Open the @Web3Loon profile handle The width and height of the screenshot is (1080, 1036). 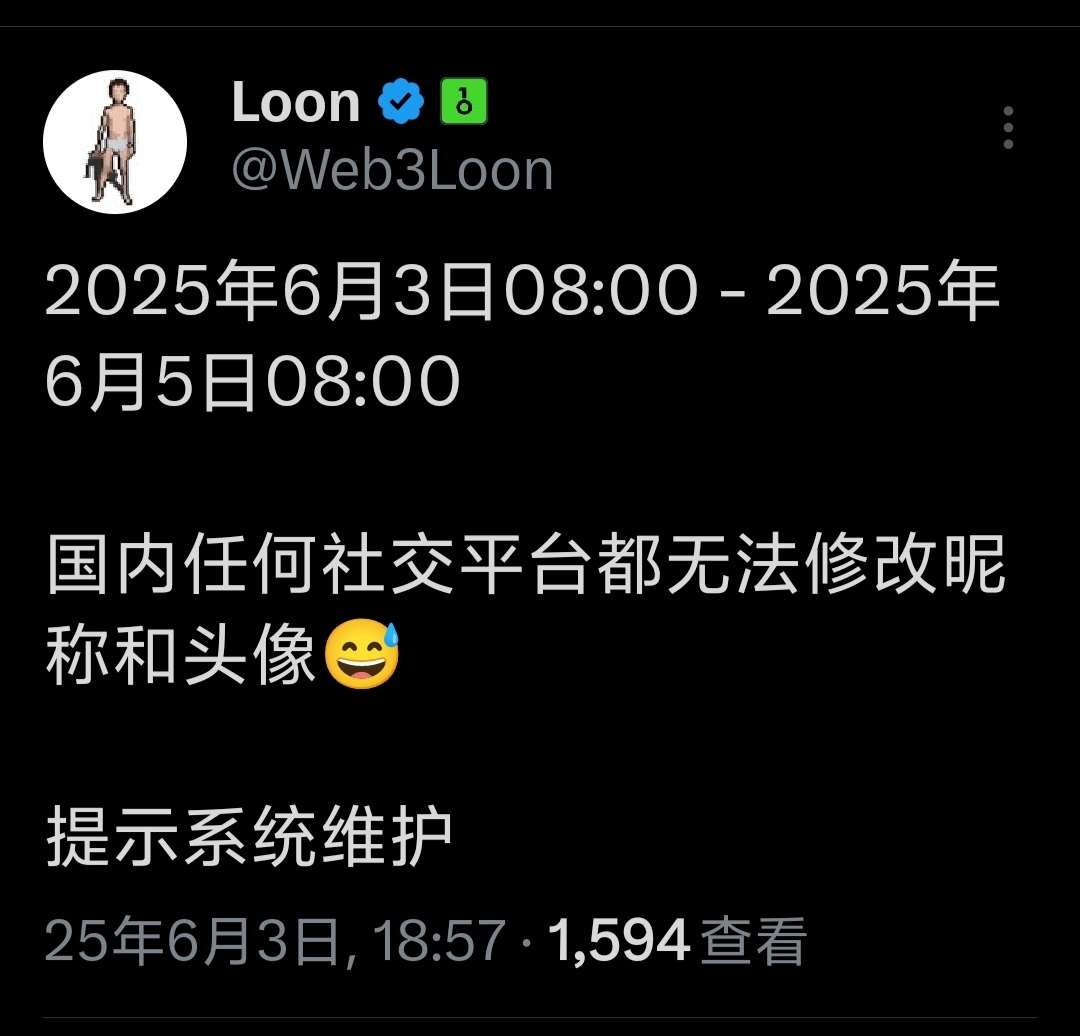[392, 171]
